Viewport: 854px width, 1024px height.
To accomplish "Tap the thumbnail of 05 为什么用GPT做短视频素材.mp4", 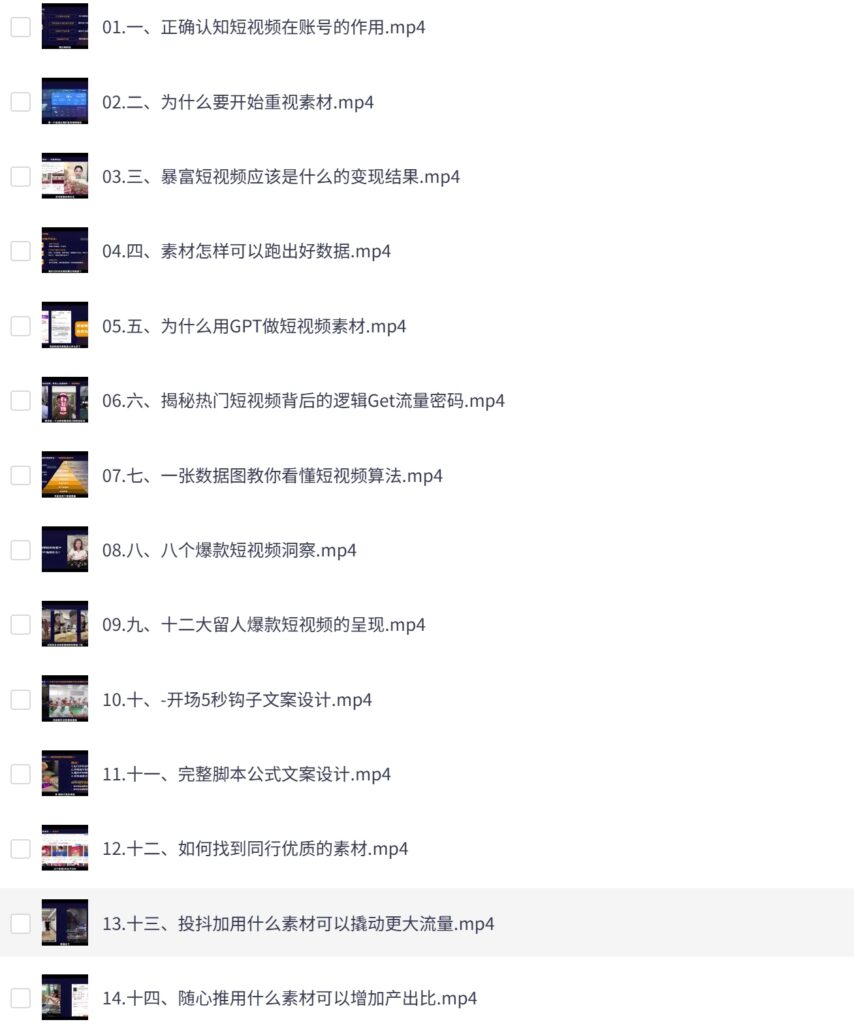I will [64, 326].
